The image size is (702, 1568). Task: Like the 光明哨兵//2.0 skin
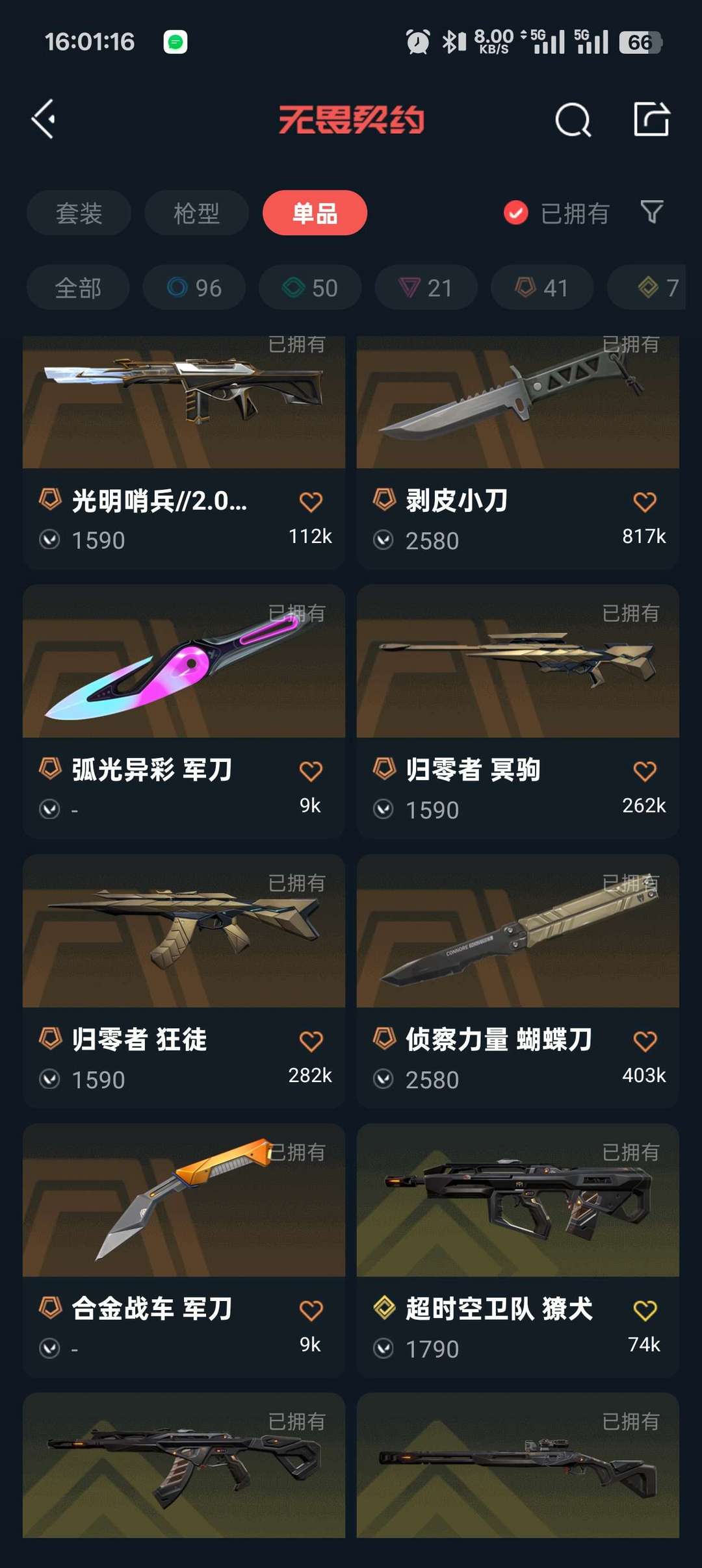(x=311, y=502)
